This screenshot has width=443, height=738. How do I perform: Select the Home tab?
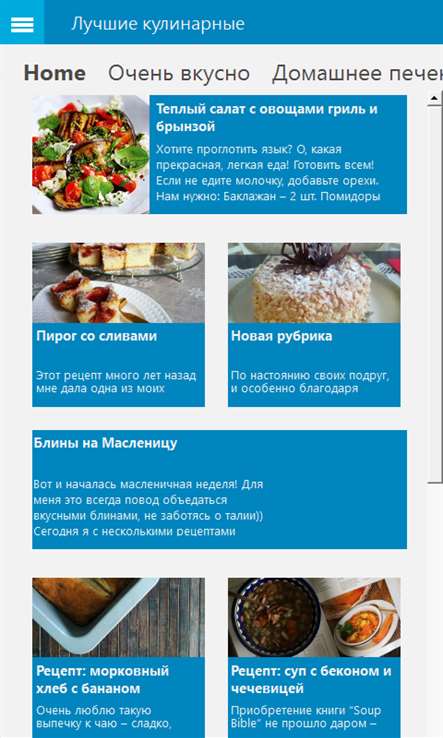pos(55,73)
